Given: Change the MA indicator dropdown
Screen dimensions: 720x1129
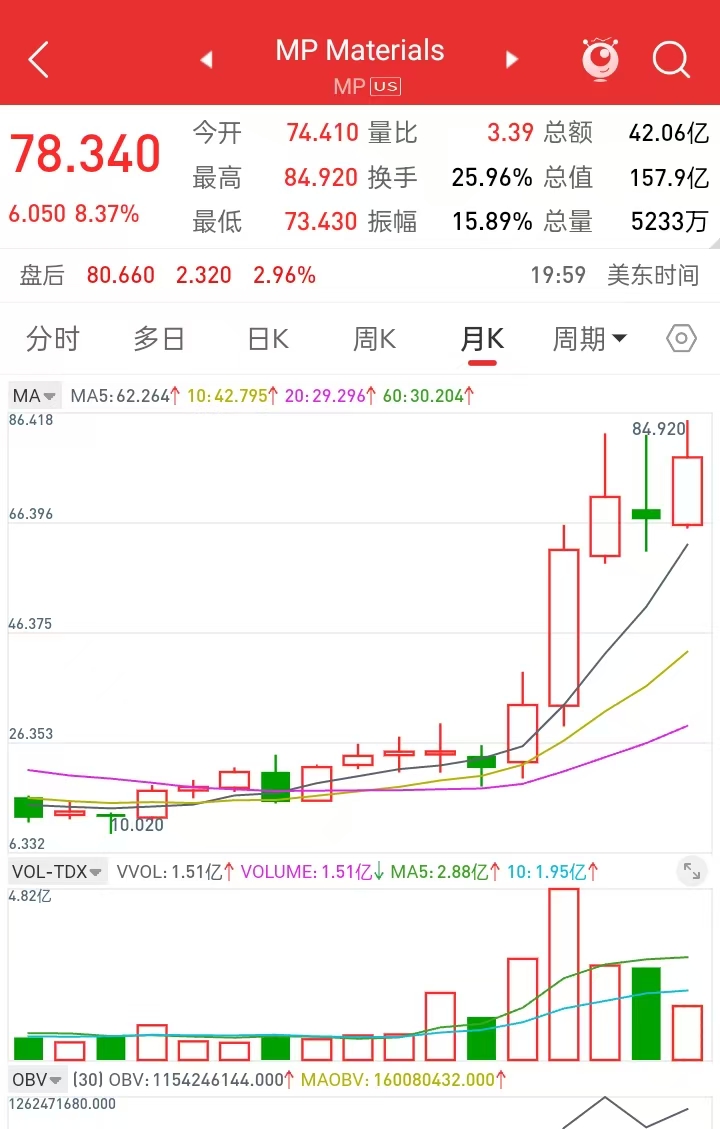Looking at the screenshot, I should [35, 396].
